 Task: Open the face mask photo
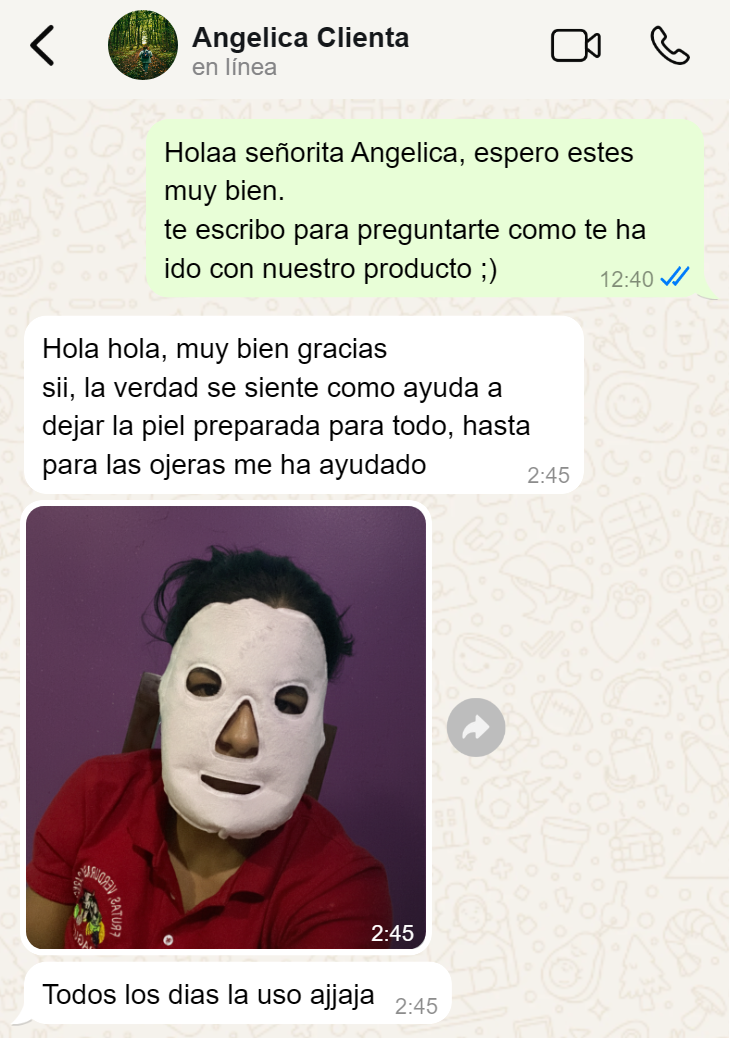(x=226, y=727)
